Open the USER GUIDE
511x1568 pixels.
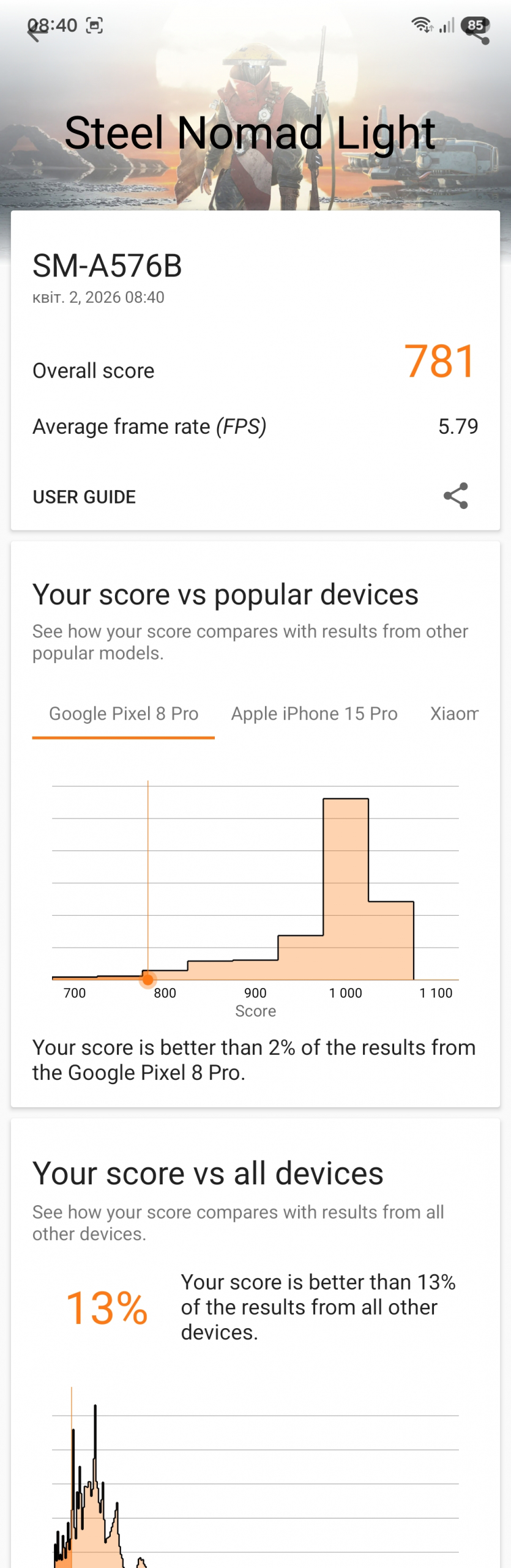point(84,497)
